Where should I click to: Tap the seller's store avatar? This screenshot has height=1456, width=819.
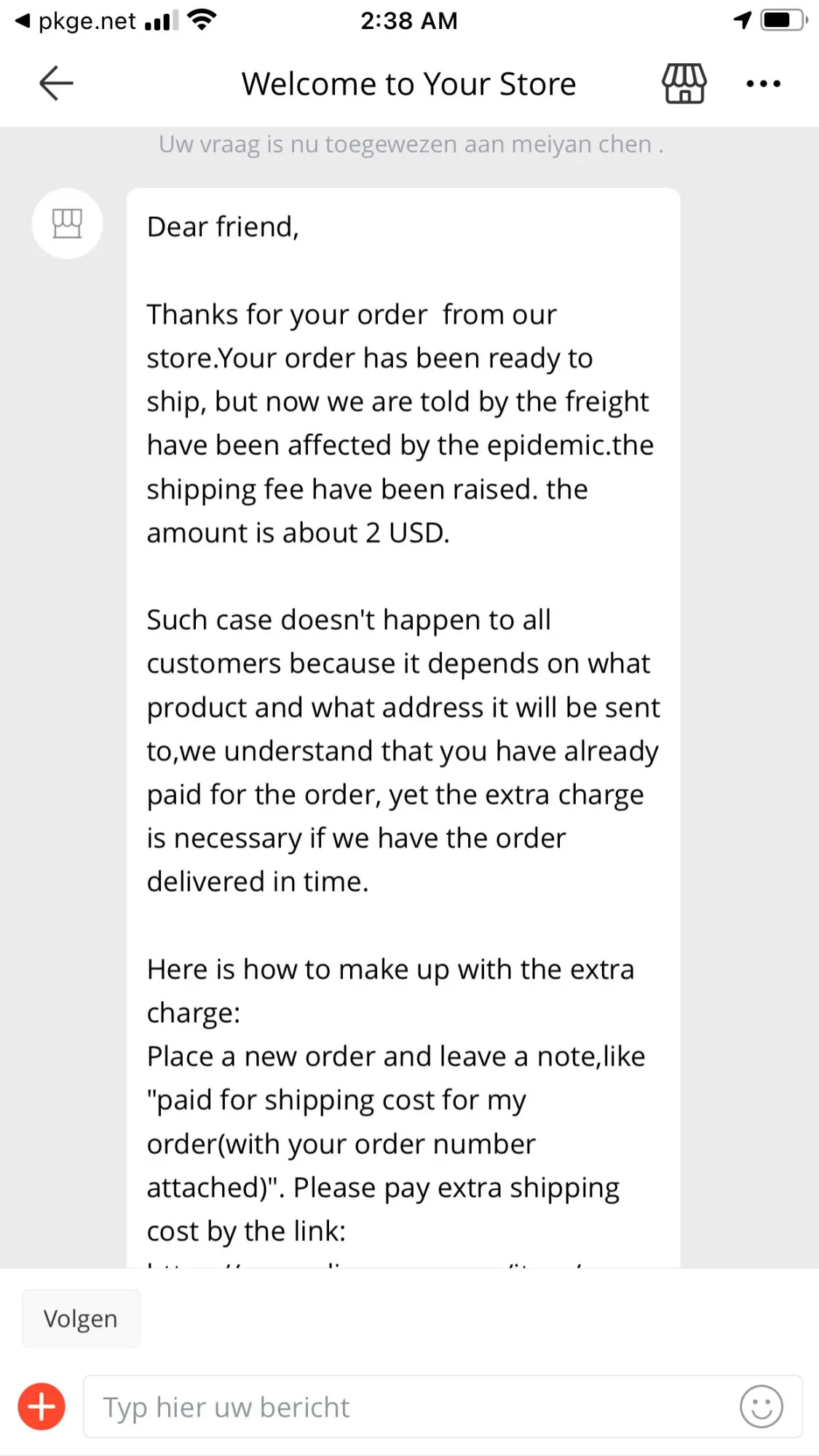pyautogui.click(x=67, y=223)
